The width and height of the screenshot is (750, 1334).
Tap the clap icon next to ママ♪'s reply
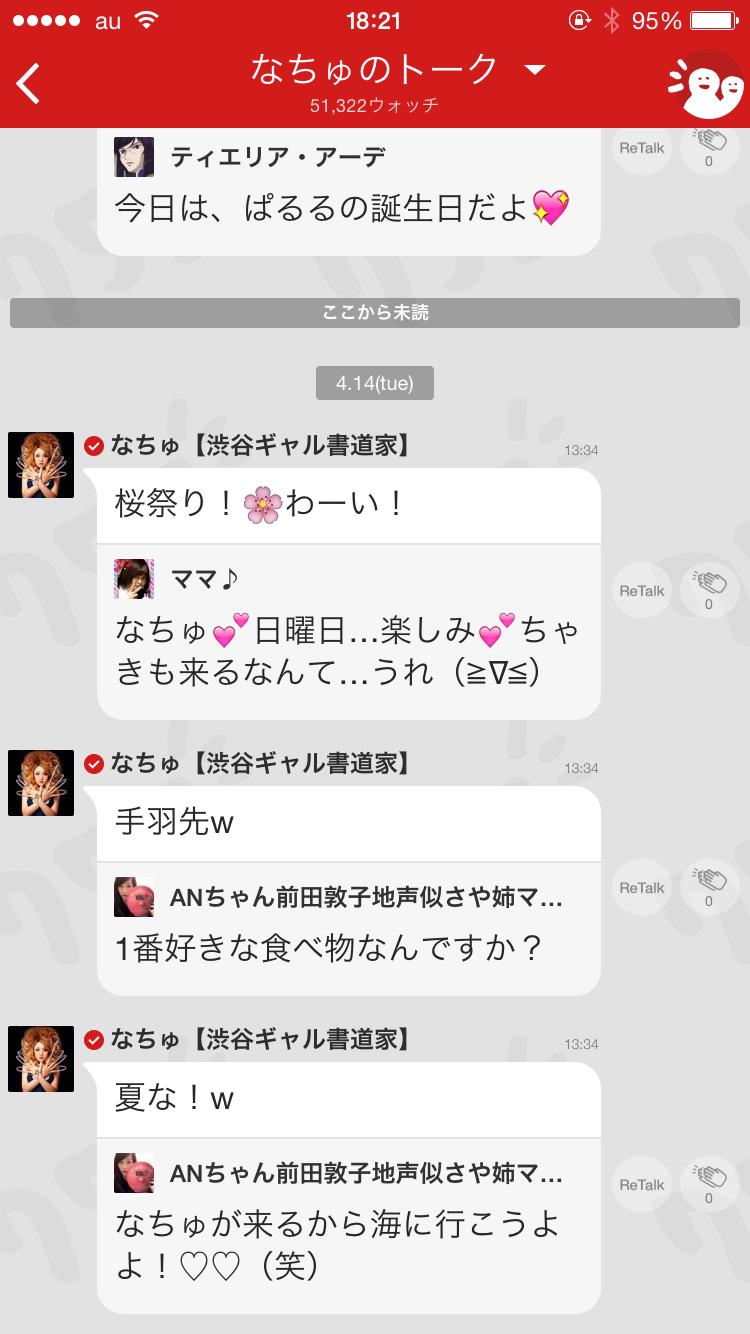[708, 590]
